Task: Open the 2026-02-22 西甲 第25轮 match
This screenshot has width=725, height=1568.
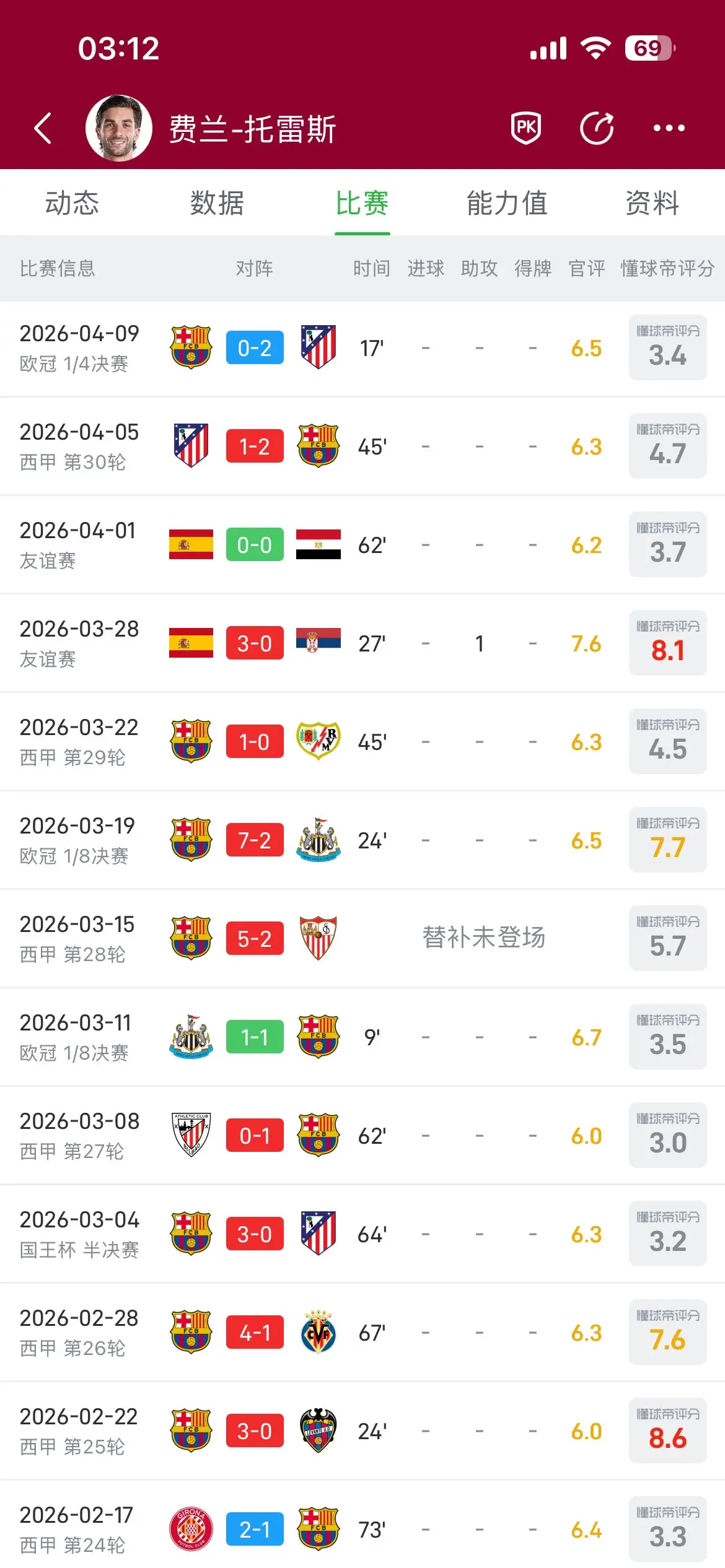Action: (x=362, y=1431)
